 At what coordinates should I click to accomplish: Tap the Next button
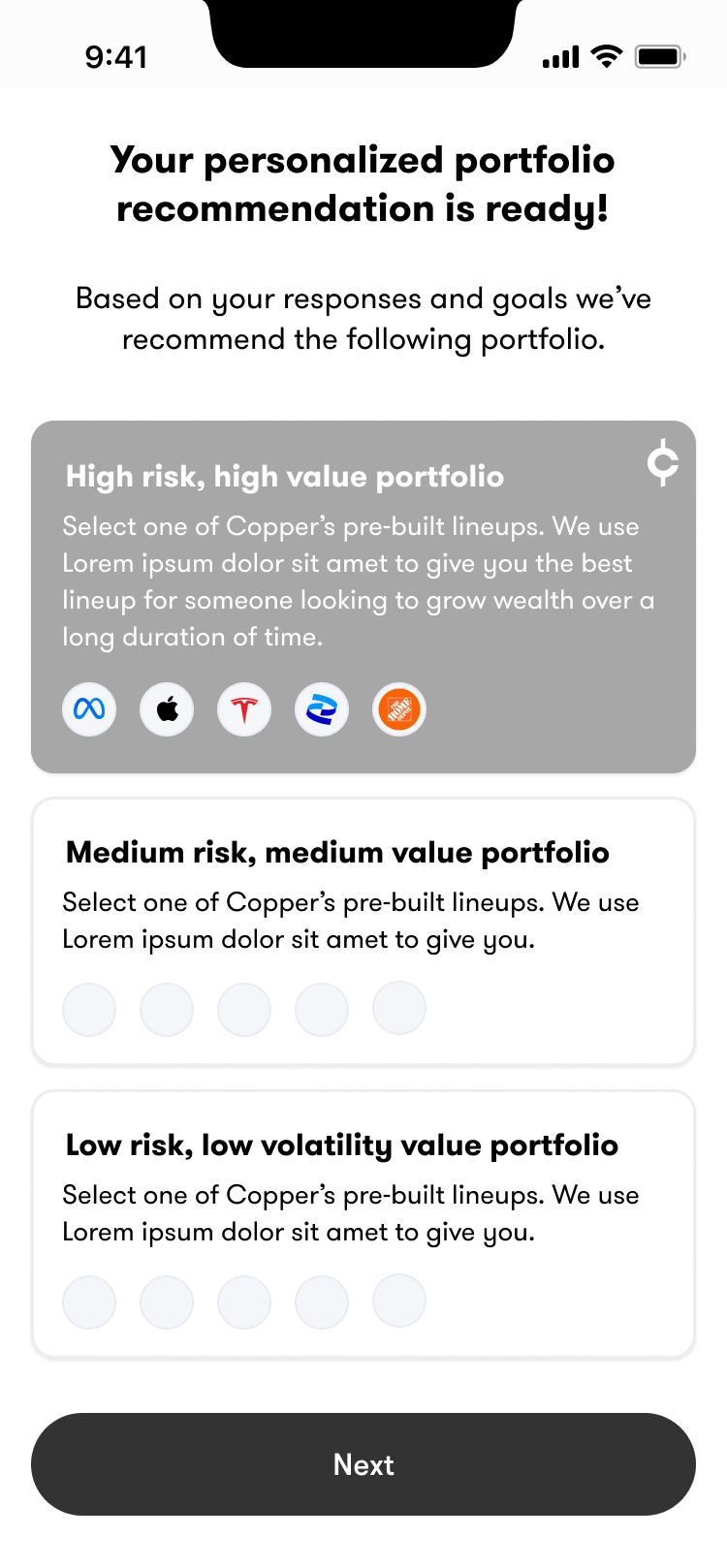[363, 1463]
